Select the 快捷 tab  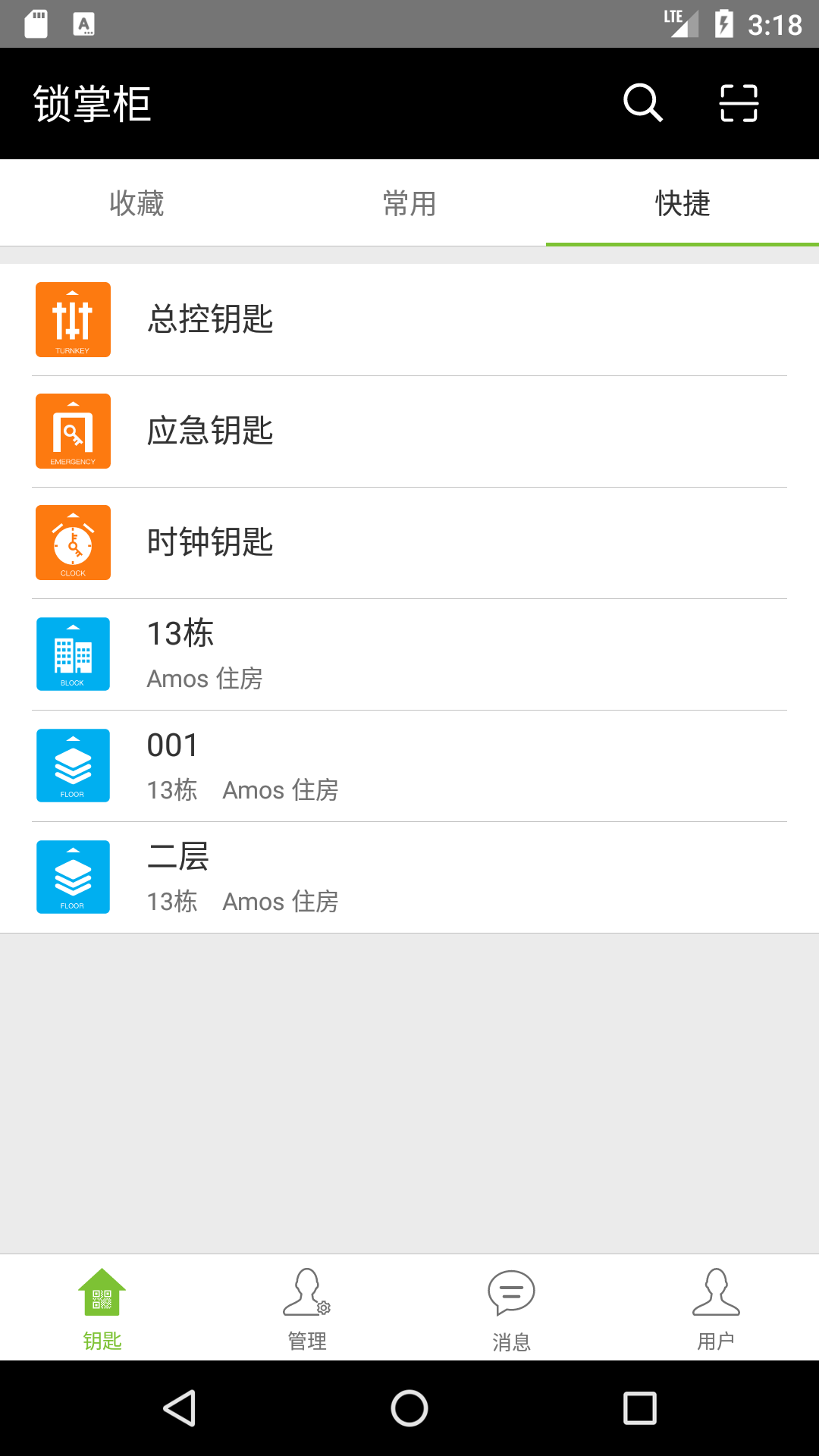[681, 203]
